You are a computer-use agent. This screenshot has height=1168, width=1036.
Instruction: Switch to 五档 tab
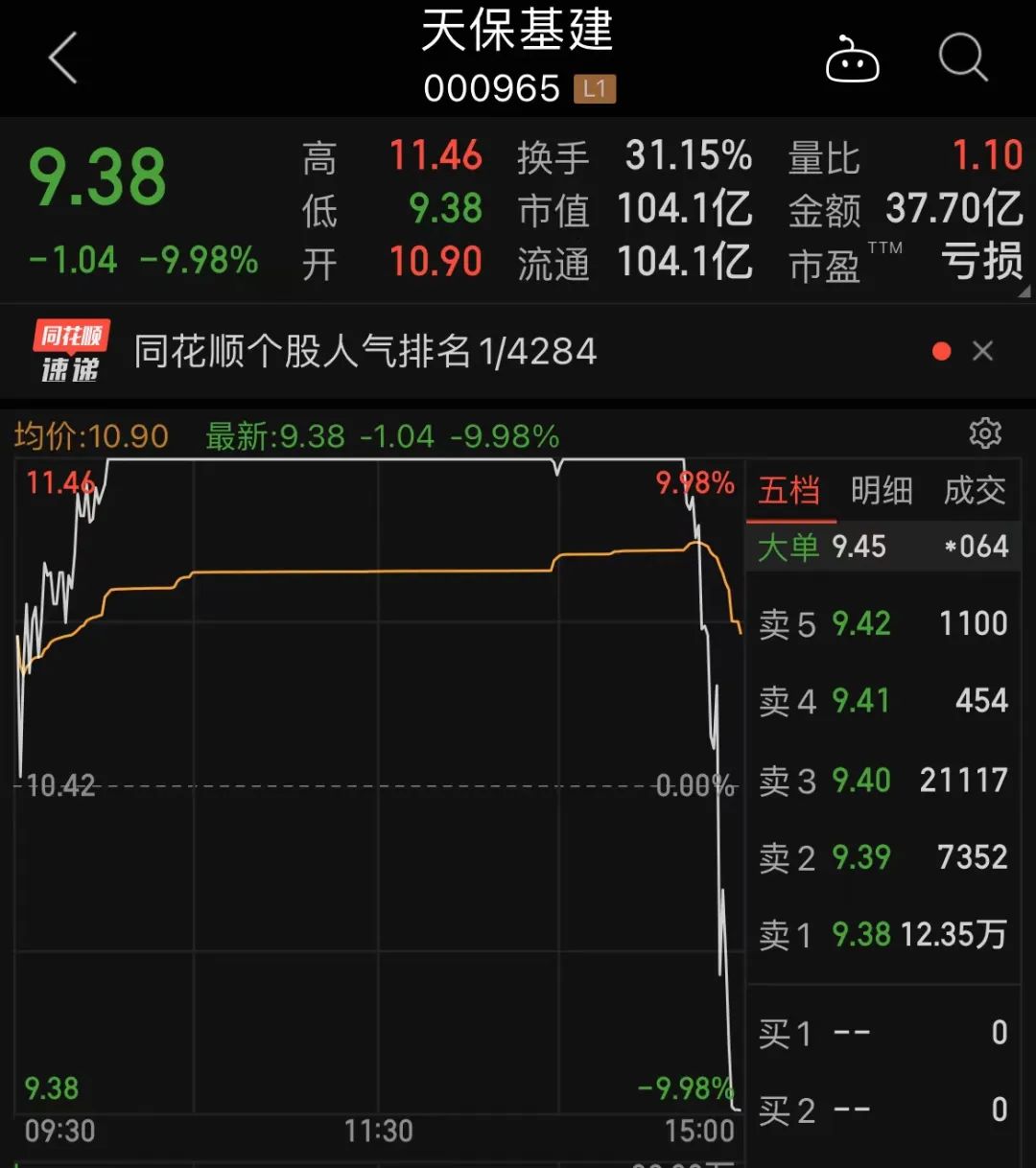789,491
